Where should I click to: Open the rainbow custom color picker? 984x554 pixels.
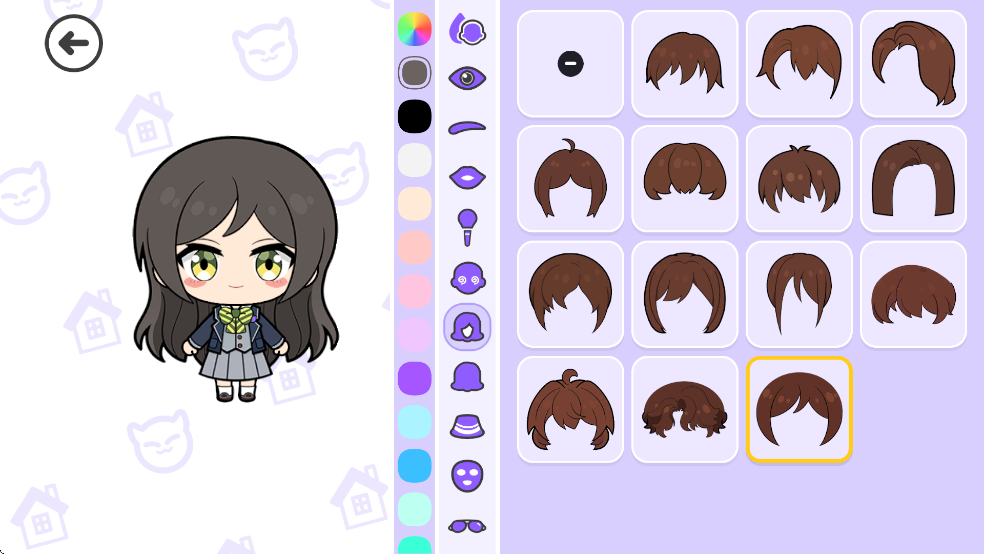tap(414, 29)
